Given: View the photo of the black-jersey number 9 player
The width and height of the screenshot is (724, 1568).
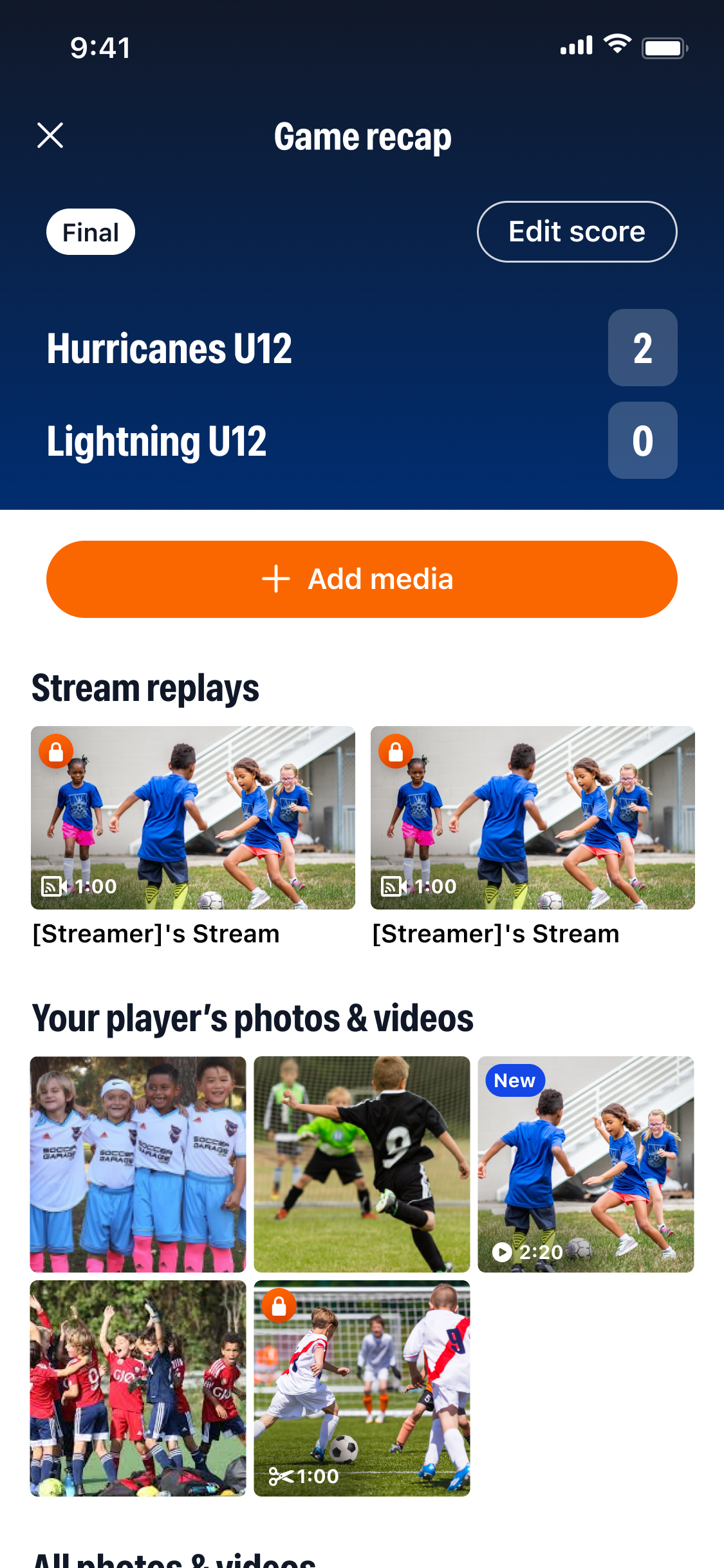Looking at the screenshot, I should pyautogui.click(x=362, y=1164).
